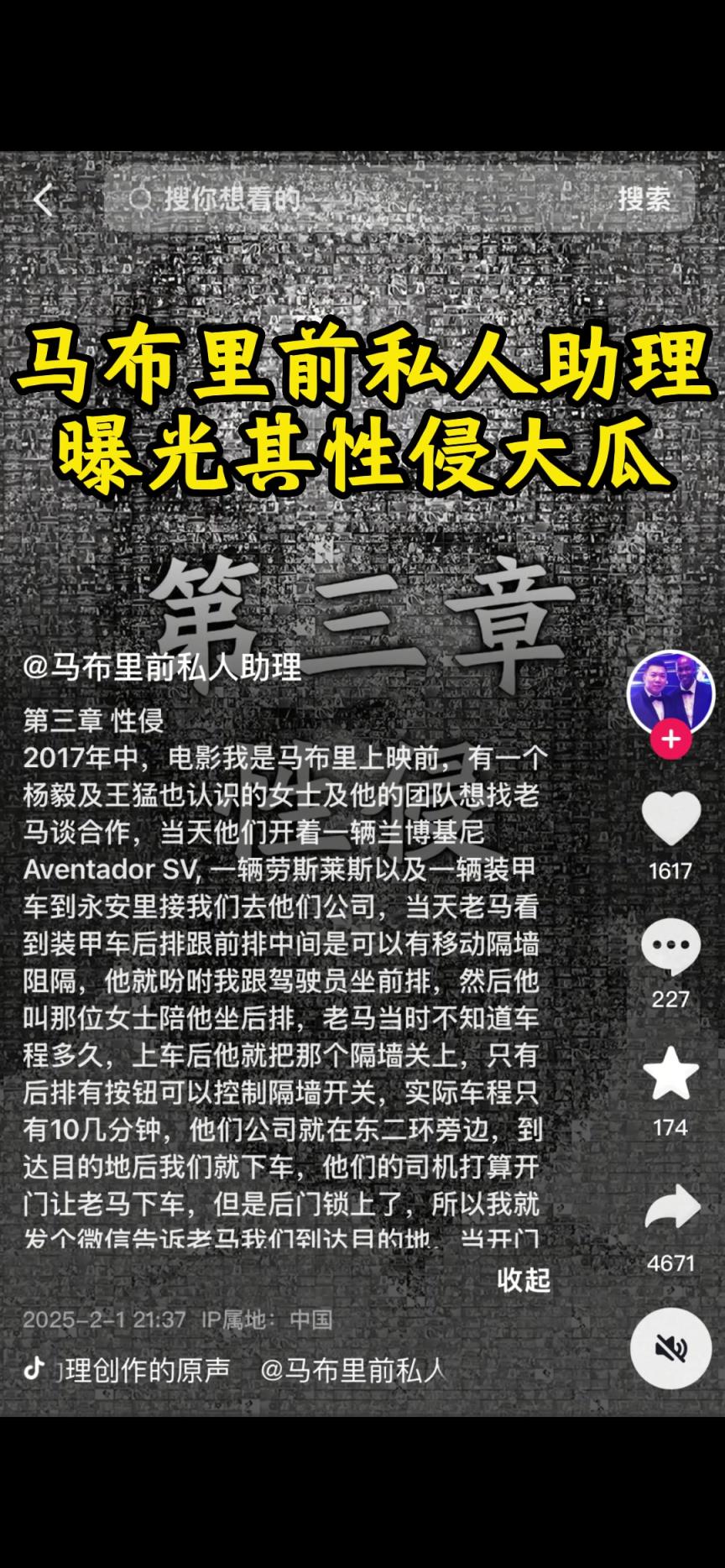The image size is (725, 1568).
Task: Open the @马布里前私人助理 username above the description
Action: coord(163,667)
